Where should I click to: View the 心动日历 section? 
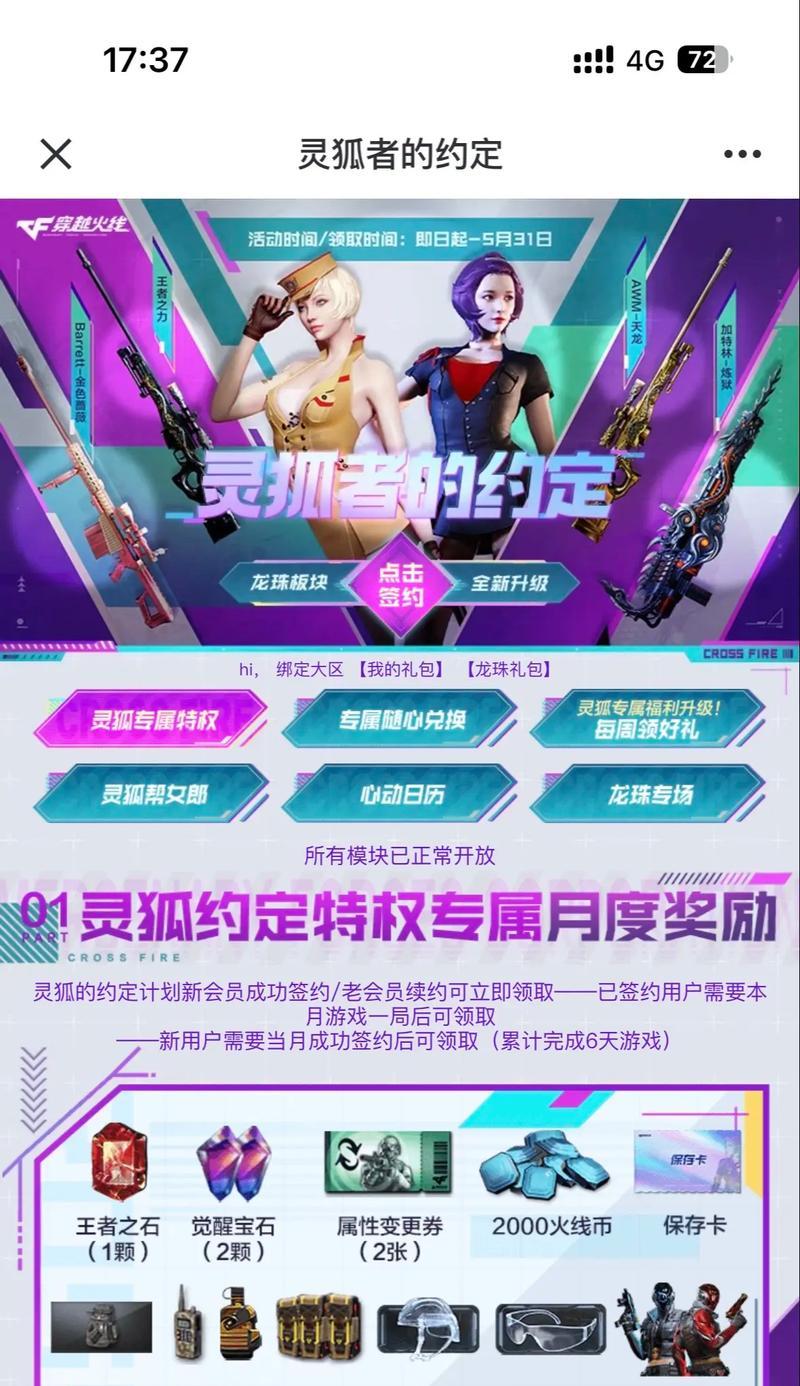[400, 794]
